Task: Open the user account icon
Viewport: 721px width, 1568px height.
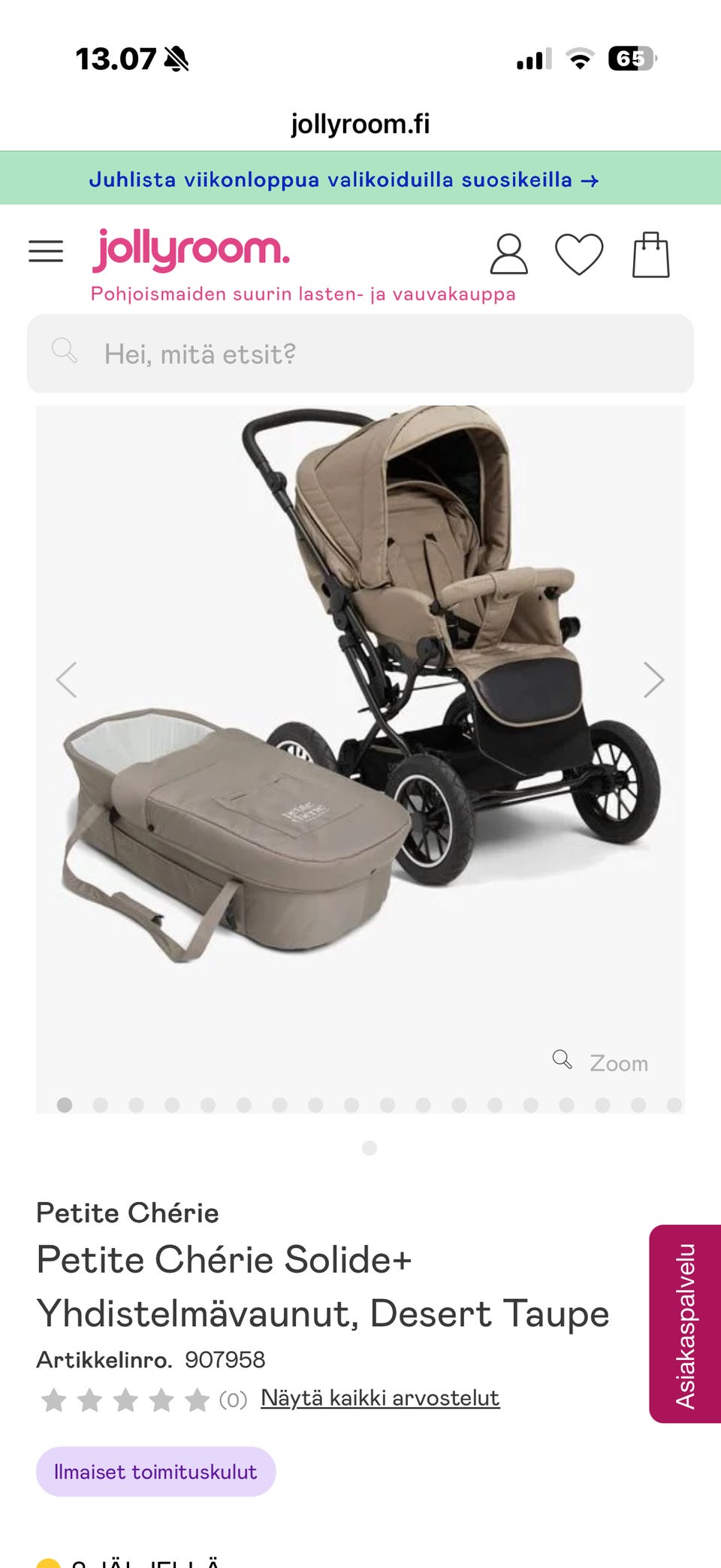Action: [508, 254]
